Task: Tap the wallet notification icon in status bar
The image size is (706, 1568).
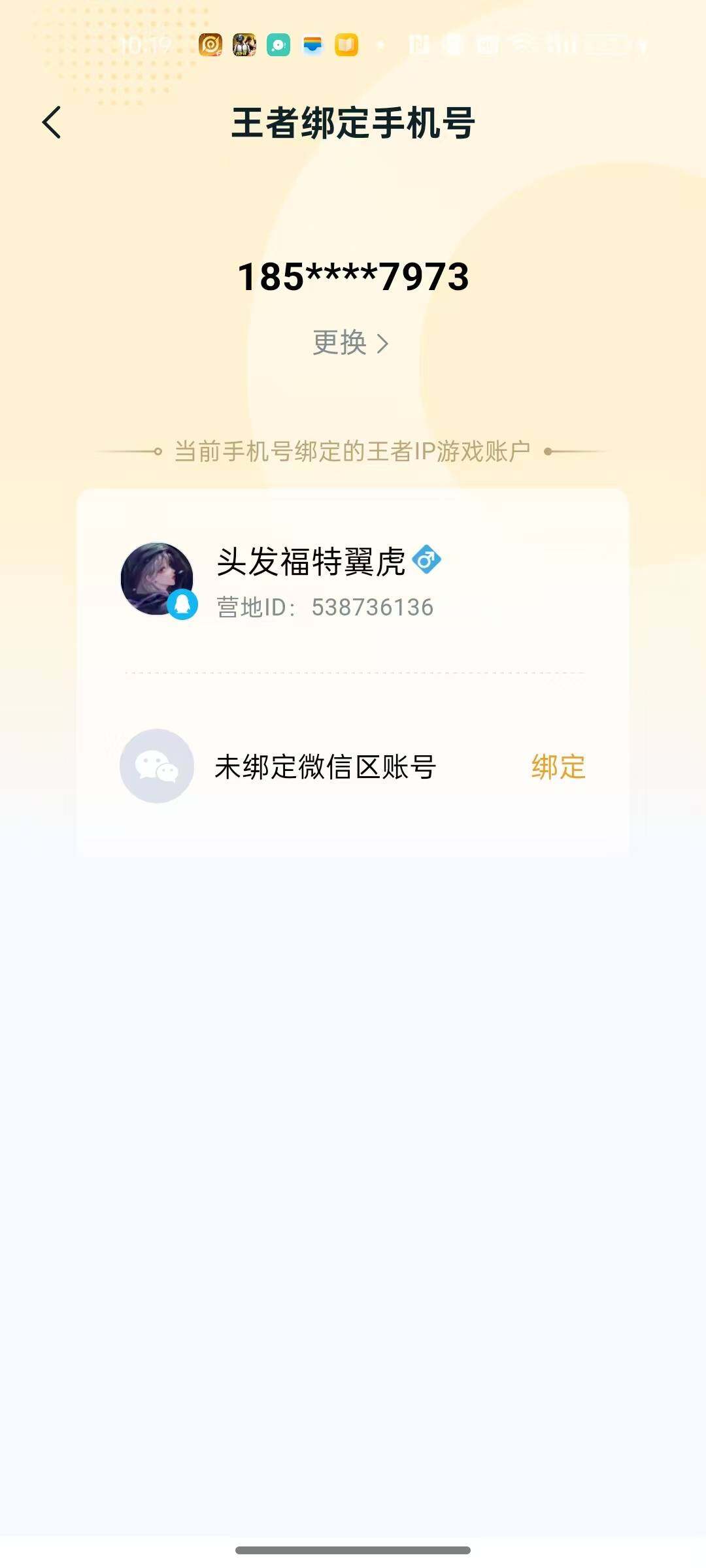Action: (x=312, y=44)
